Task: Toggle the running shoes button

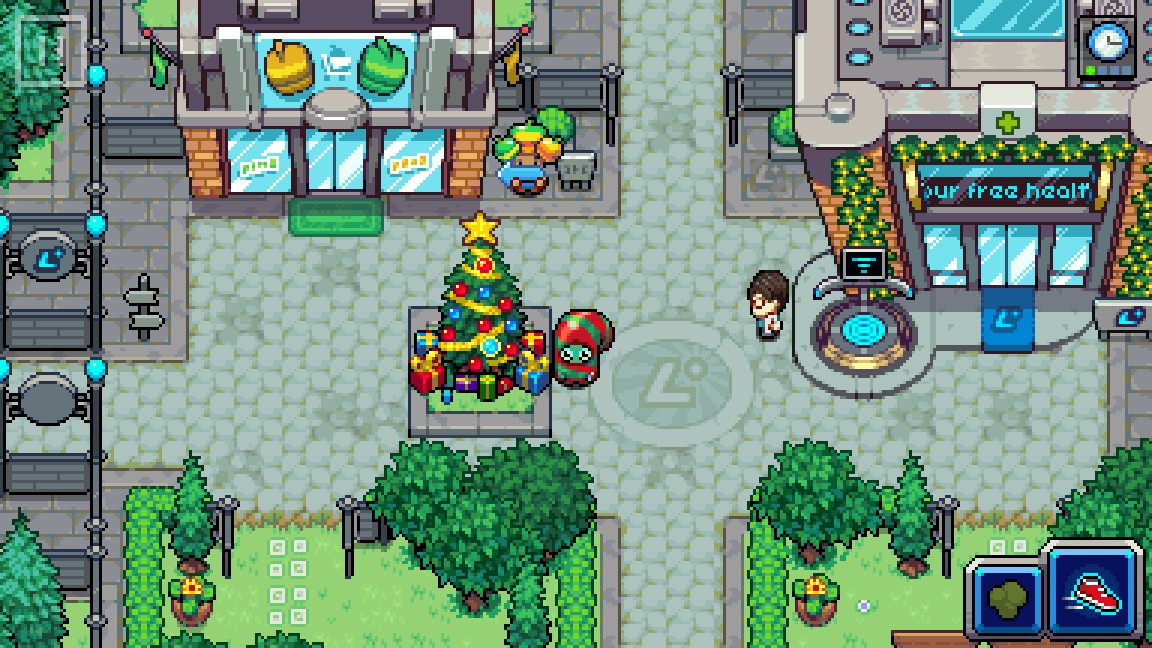Action: [1093, 593]
